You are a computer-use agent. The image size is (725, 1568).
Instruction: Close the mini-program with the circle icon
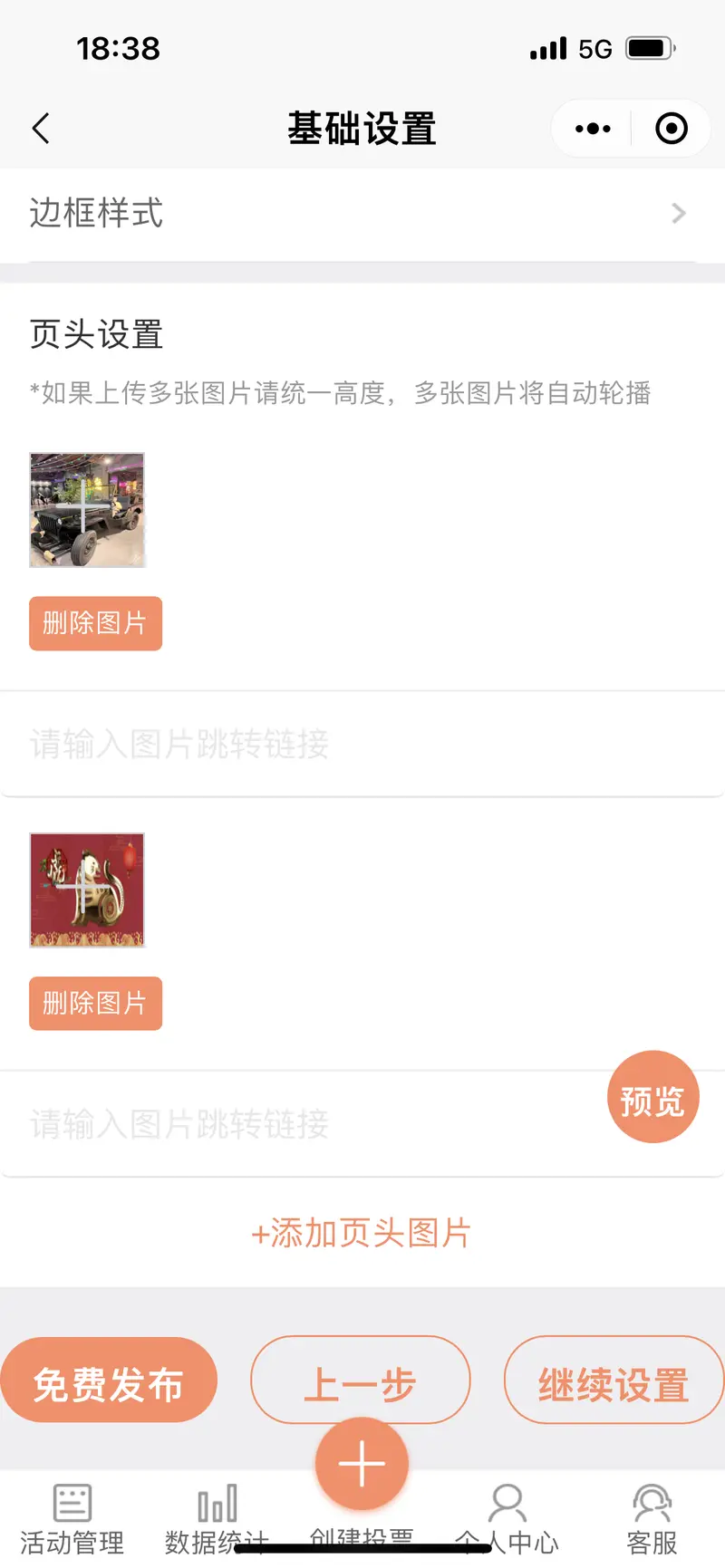(672, 129)
